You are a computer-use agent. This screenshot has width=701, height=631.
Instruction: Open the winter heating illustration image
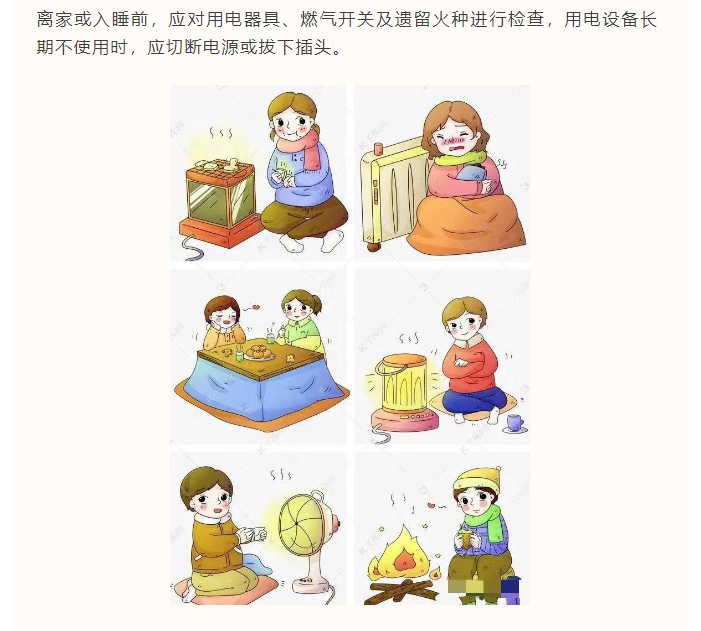(x=349, y=345)
